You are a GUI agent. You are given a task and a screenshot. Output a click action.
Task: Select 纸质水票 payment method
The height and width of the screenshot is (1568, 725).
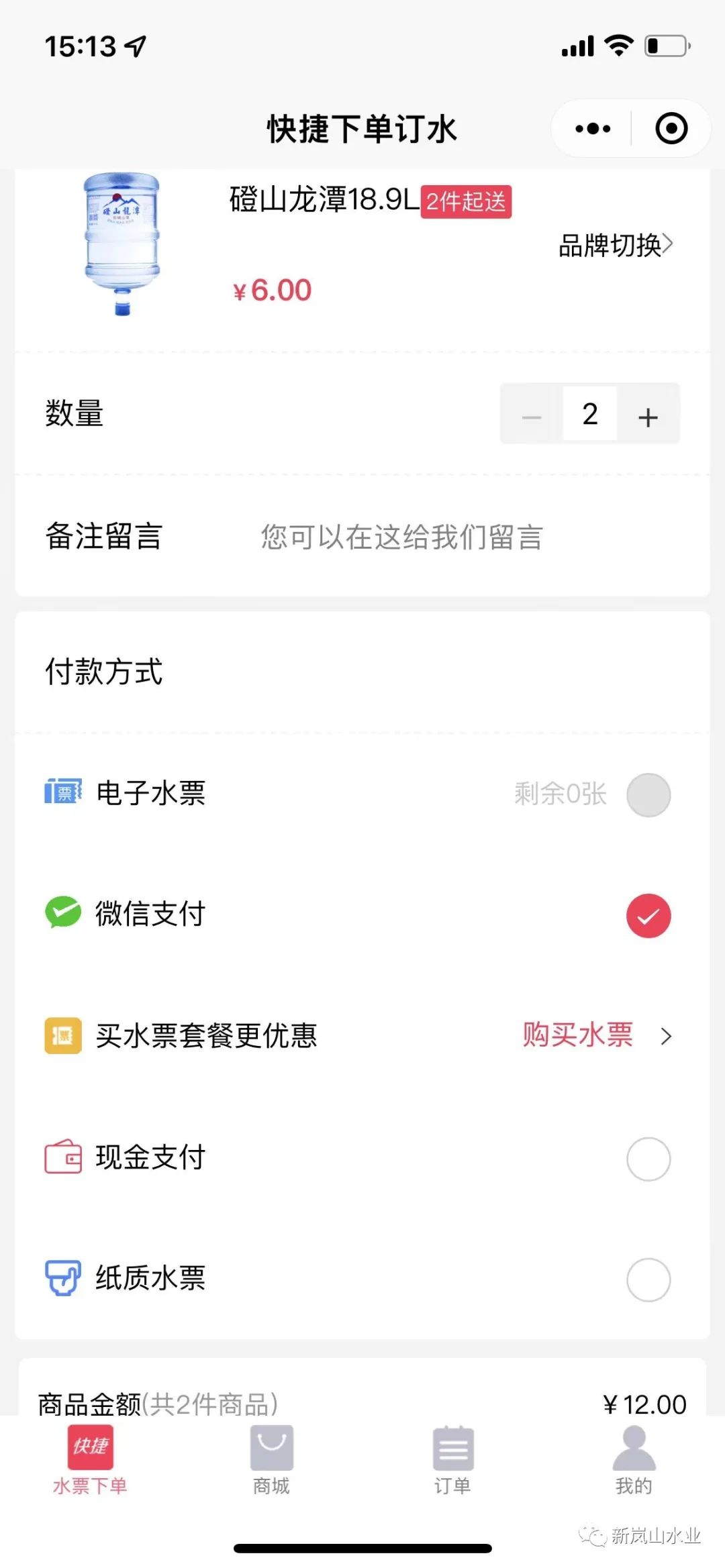click(648, 1279)
